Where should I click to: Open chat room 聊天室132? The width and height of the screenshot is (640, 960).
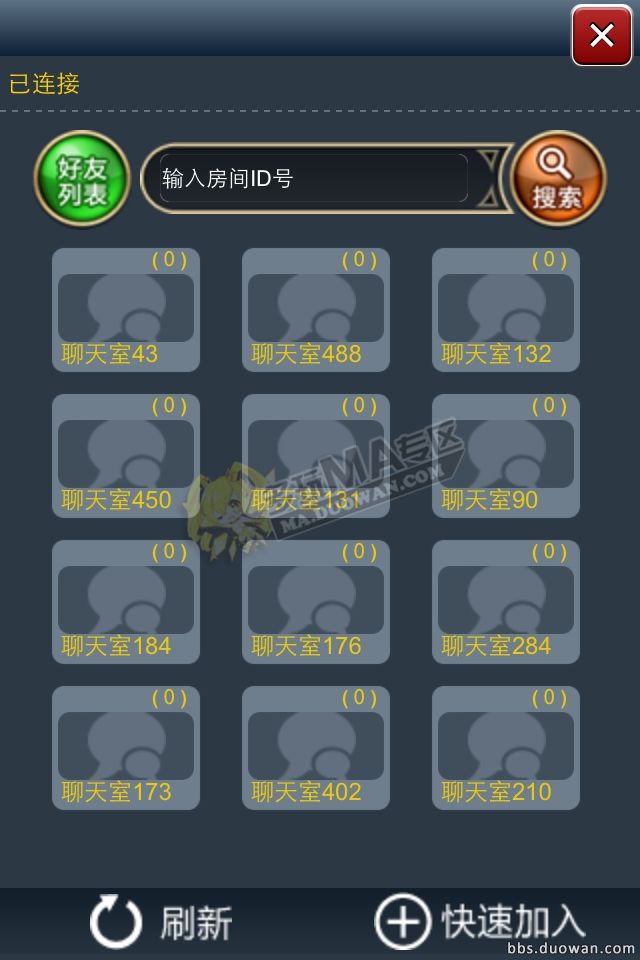pyautogui.click(x=506, y=310)
